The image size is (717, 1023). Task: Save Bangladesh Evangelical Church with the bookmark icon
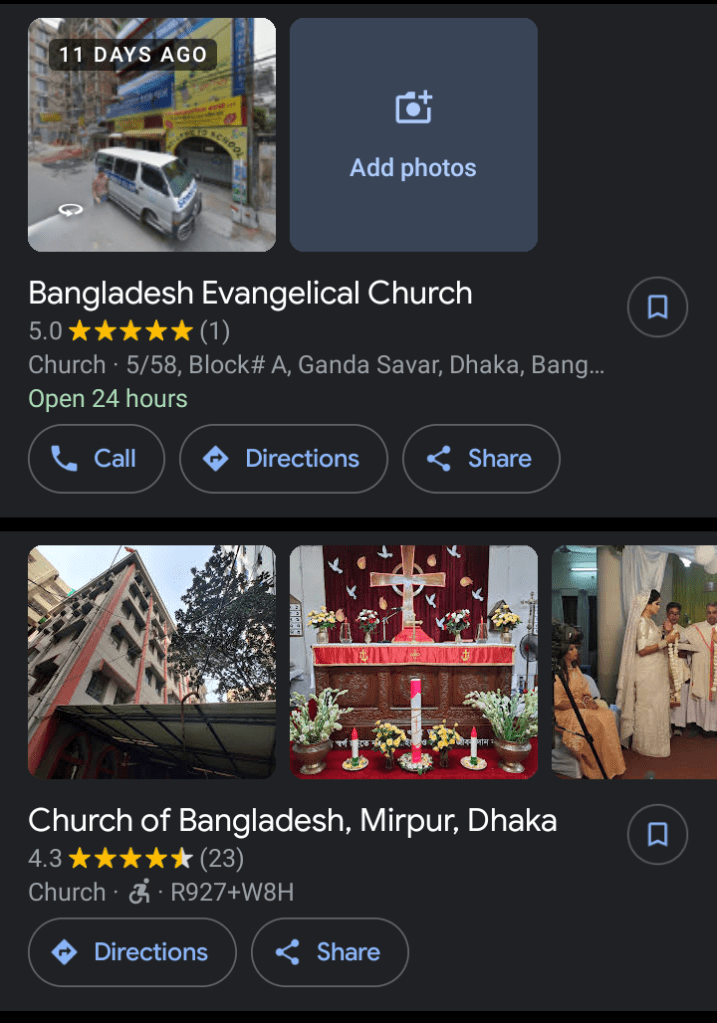coord(657,307)
